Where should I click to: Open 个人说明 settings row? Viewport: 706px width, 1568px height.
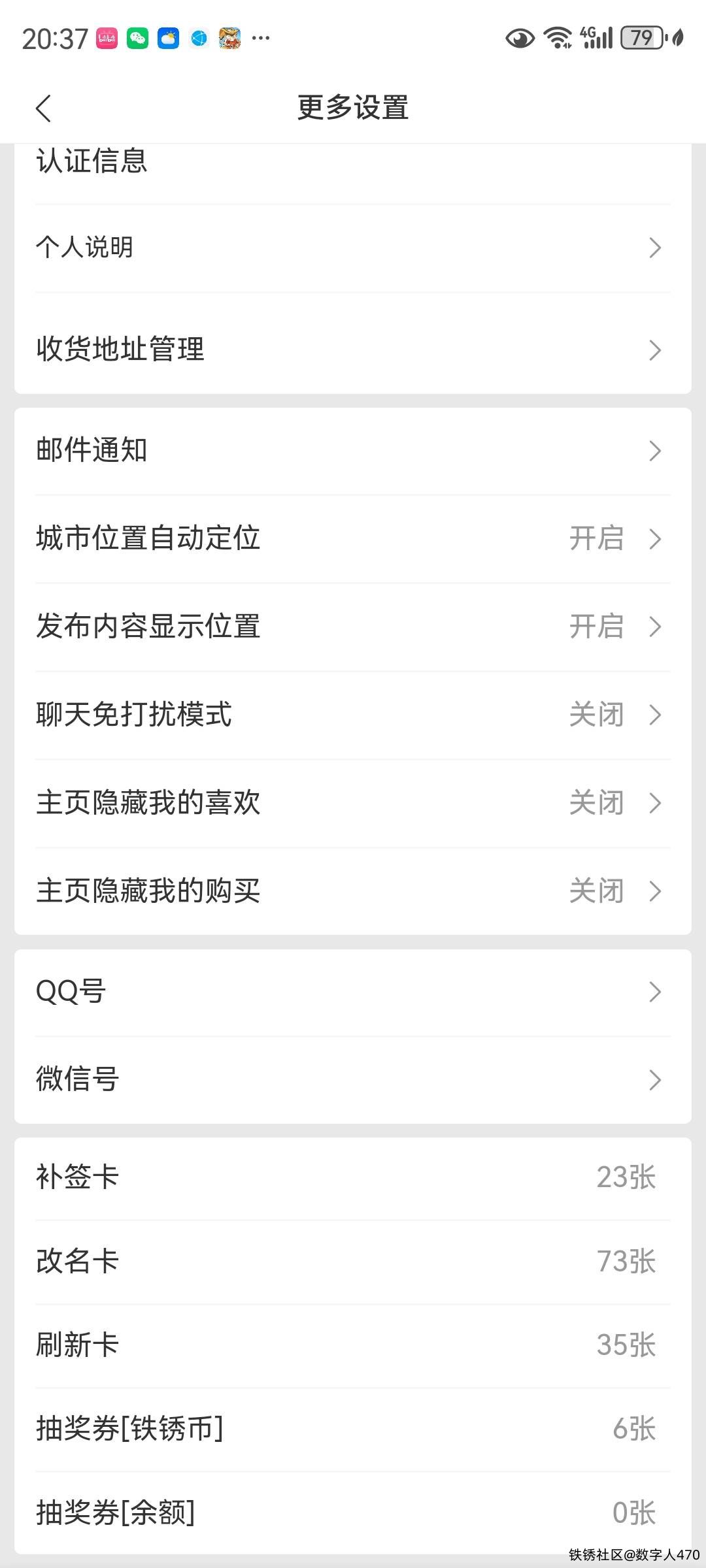(x=353, y=248)
